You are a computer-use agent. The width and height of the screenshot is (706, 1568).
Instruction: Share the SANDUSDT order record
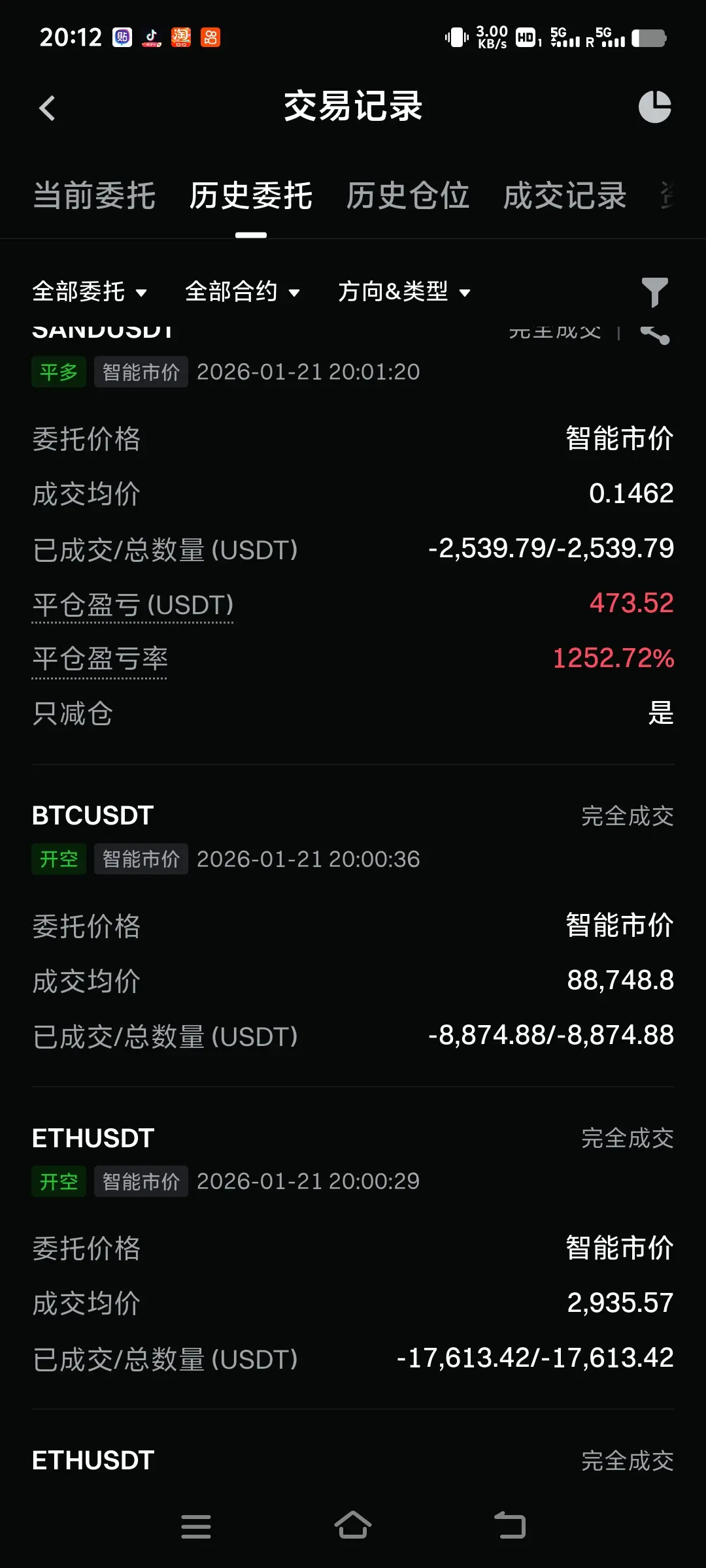(x=654, y=335)
